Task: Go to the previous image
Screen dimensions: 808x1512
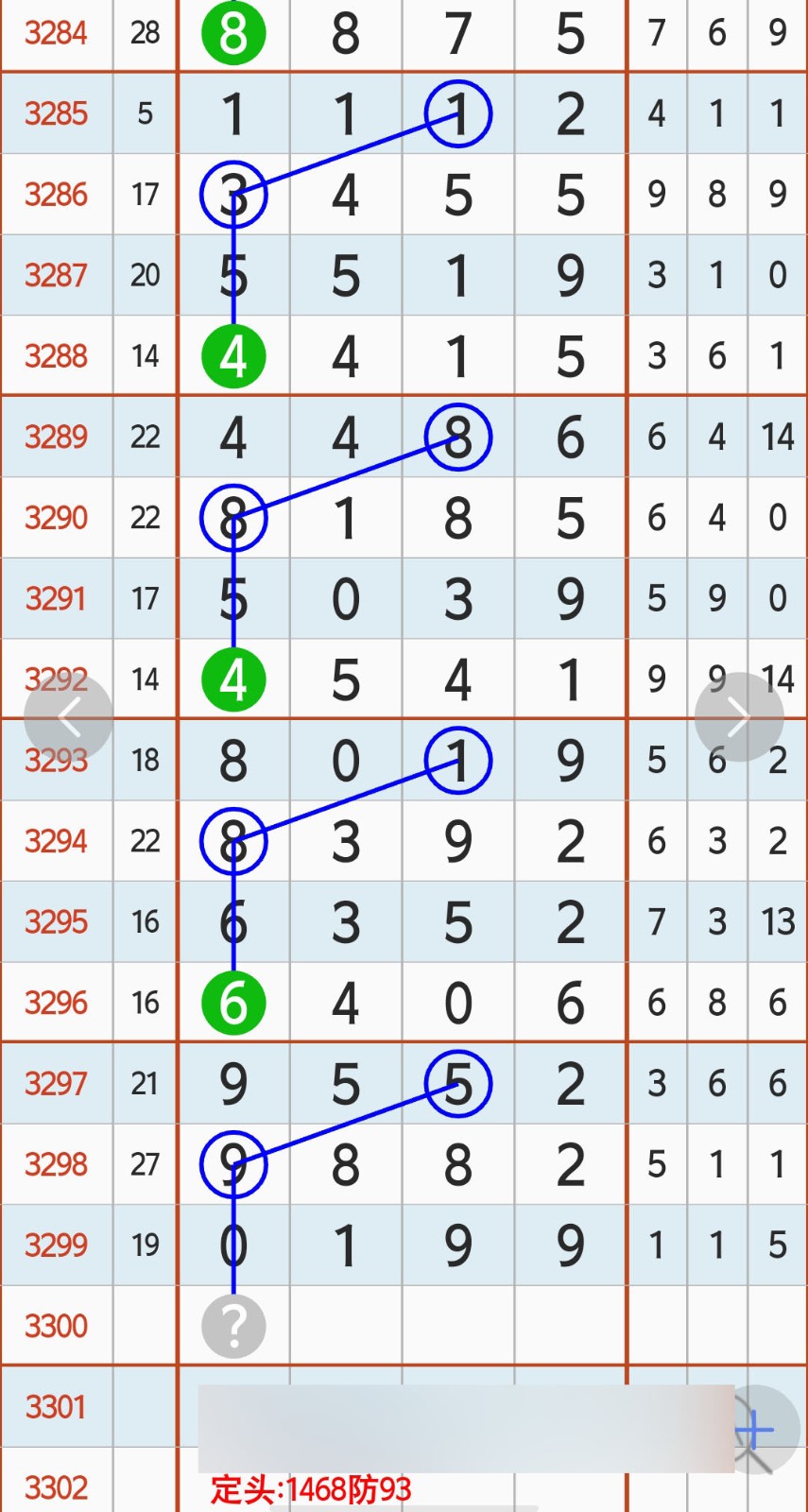Action: (x=68, y=717)
